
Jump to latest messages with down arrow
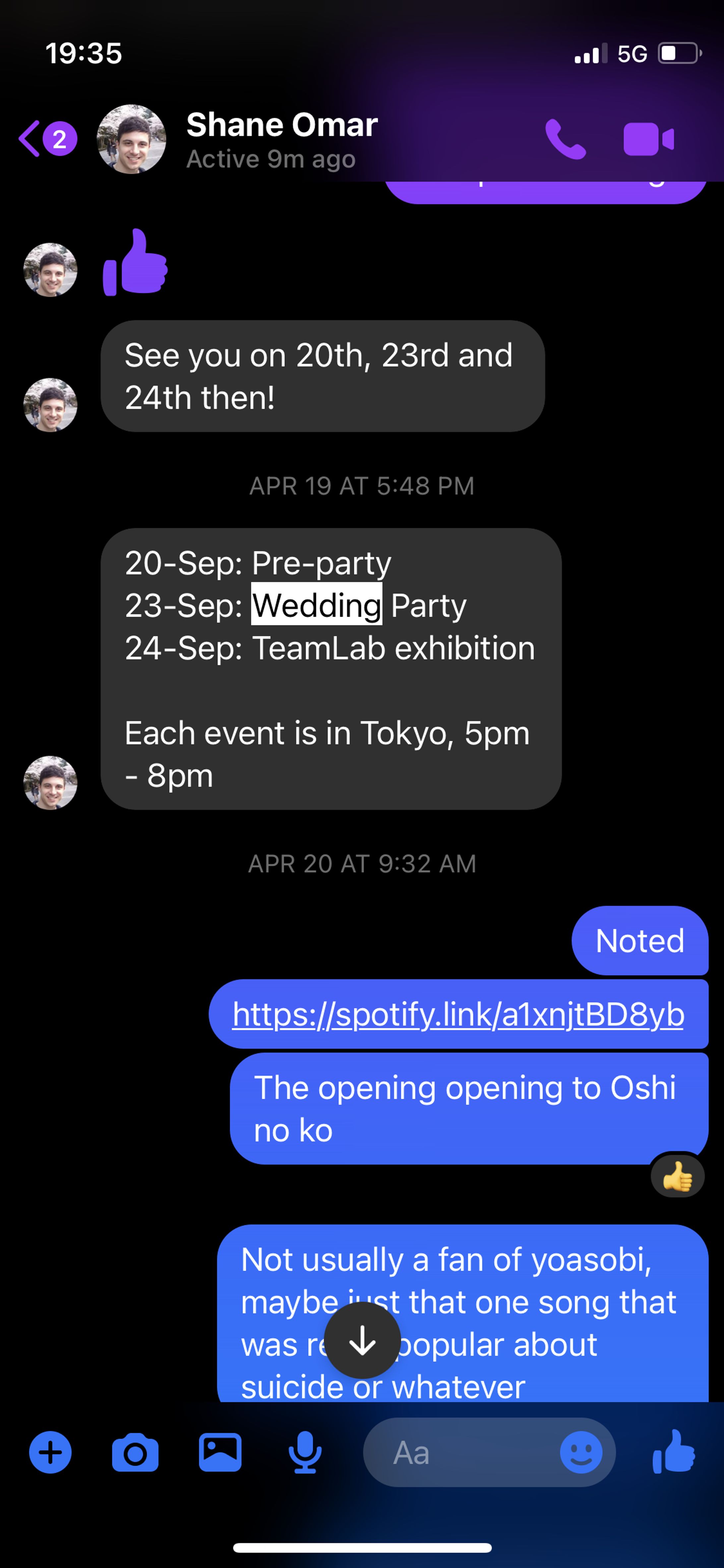362,1340
